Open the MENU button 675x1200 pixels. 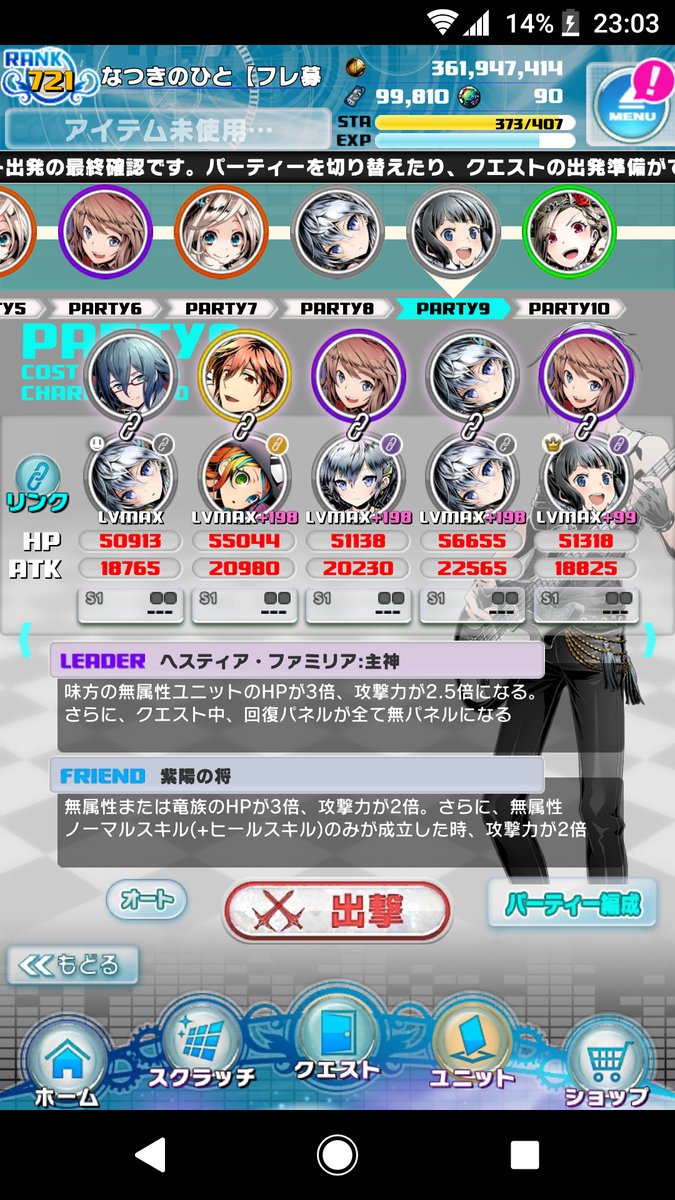coord(628,105)
